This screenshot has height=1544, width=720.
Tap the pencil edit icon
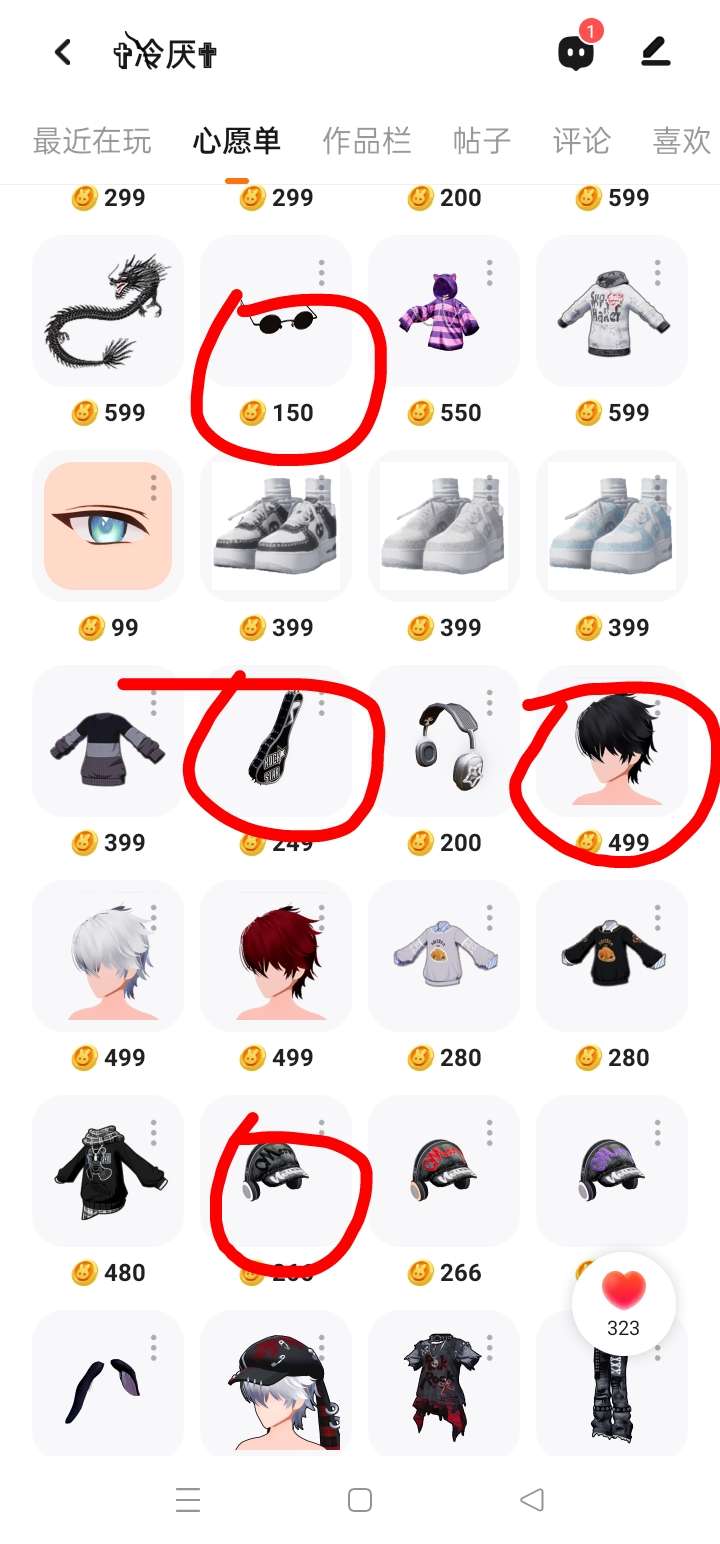coord(656,52)
